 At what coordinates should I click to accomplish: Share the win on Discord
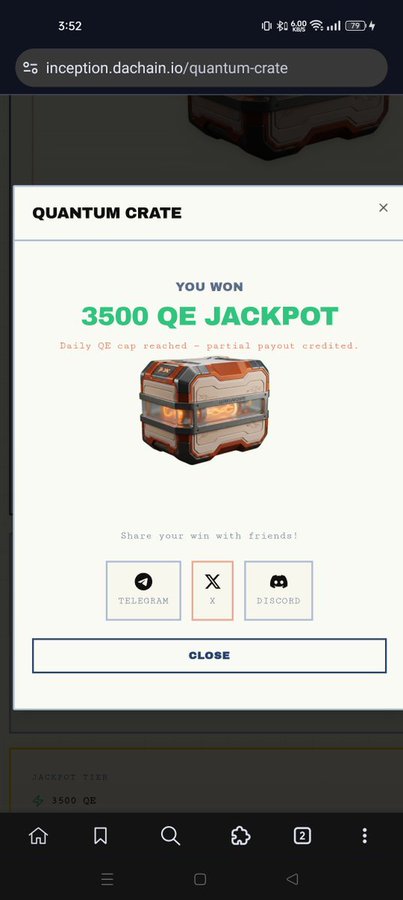[x=278, y=591]
